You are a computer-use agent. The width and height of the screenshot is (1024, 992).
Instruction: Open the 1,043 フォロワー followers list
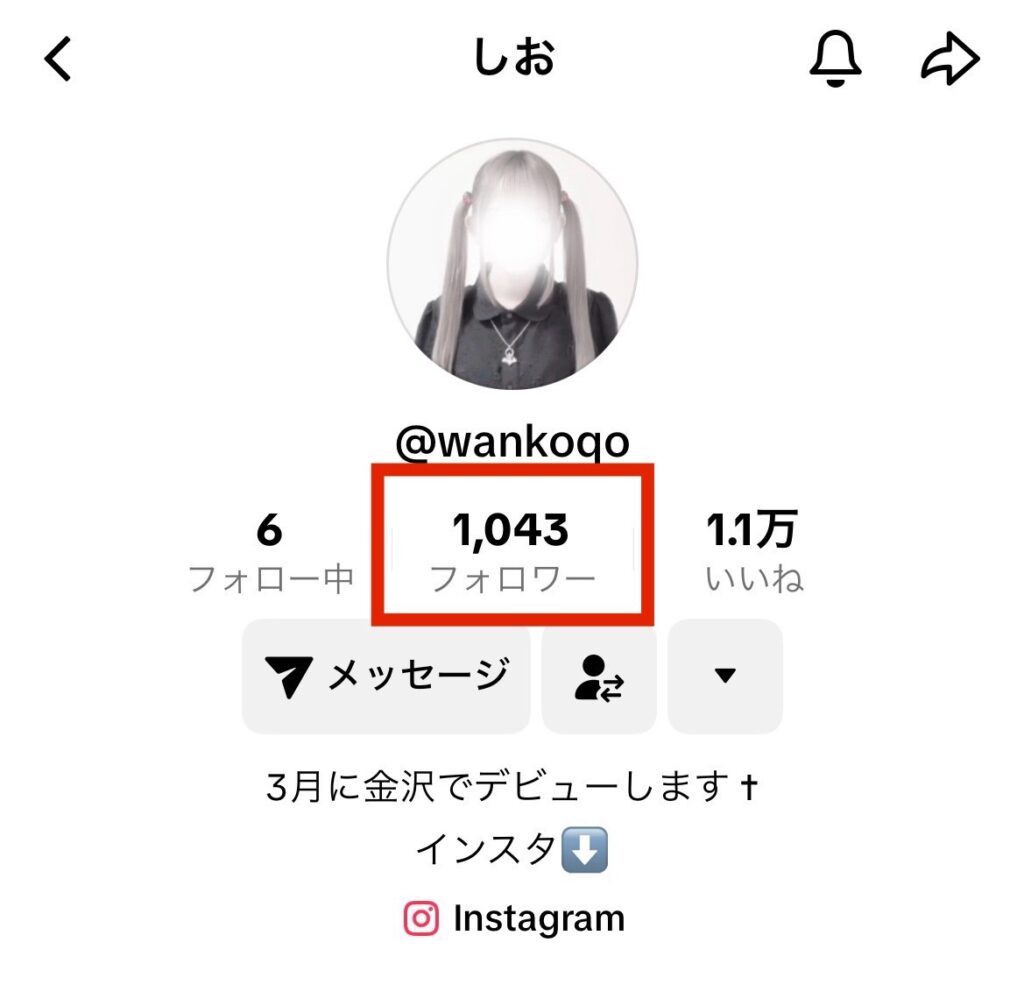pos(512,552)
